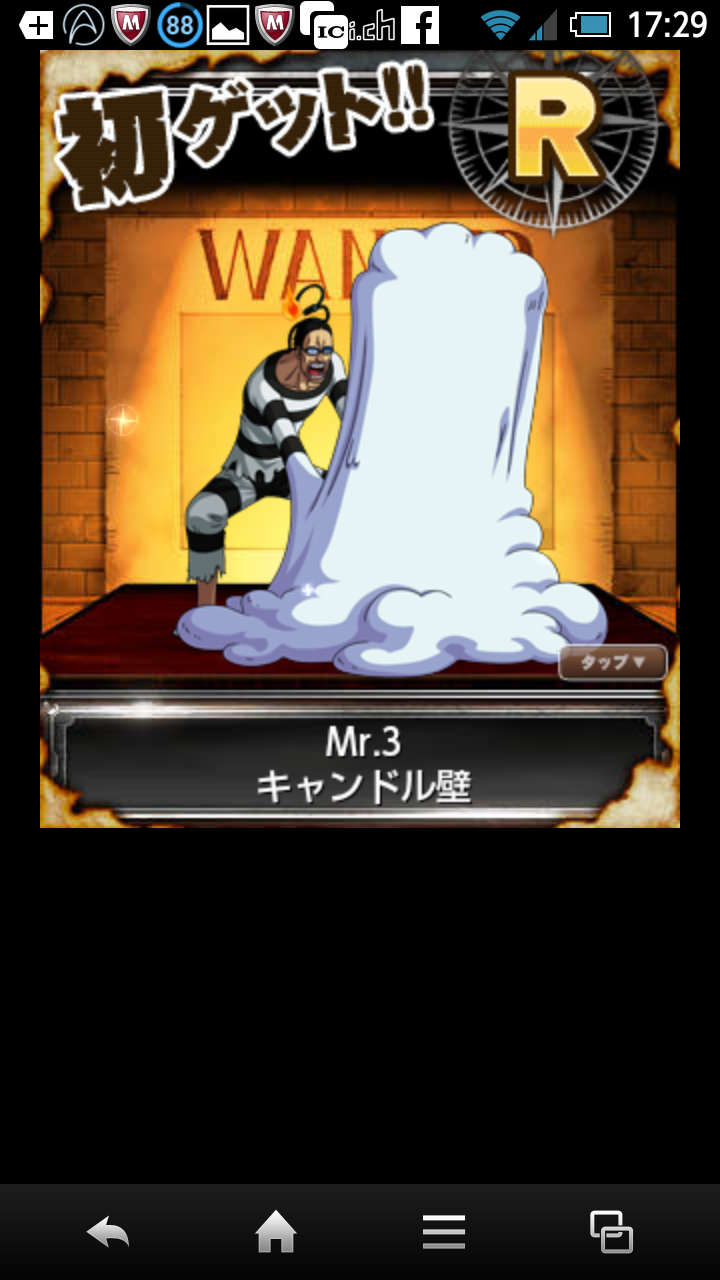
Task: Open the menu from the navigation bar
Action: tap(444, 1232)
